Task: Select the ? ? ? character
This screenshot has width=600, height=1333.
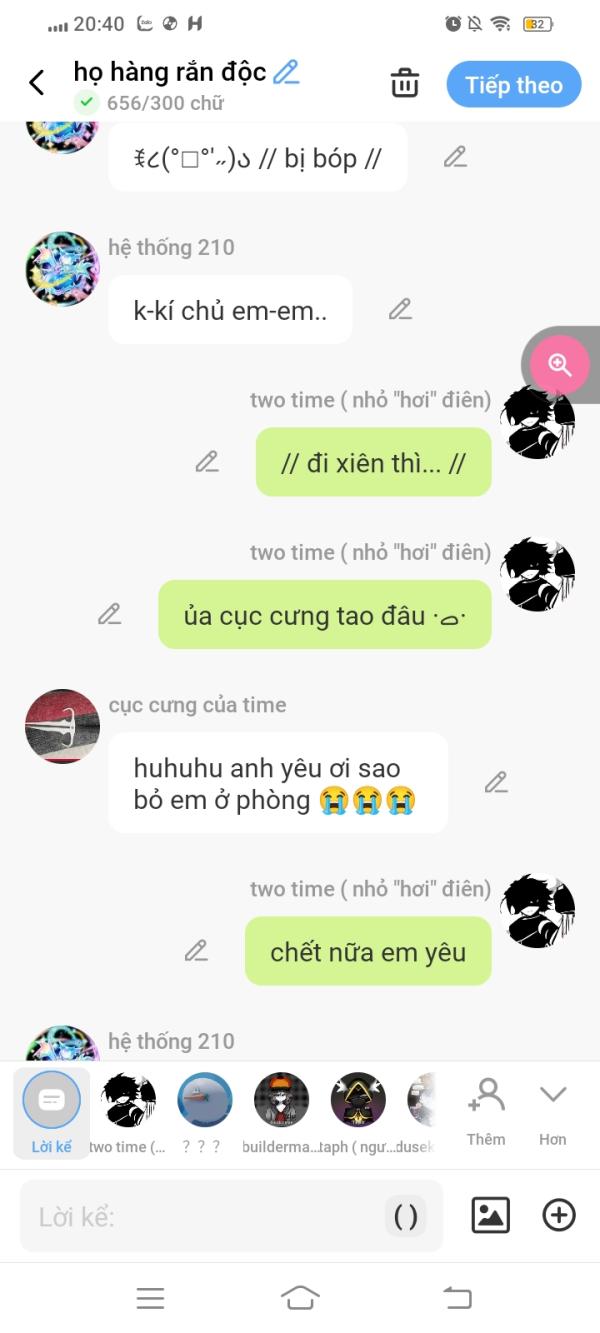Action: point(205,1101)
